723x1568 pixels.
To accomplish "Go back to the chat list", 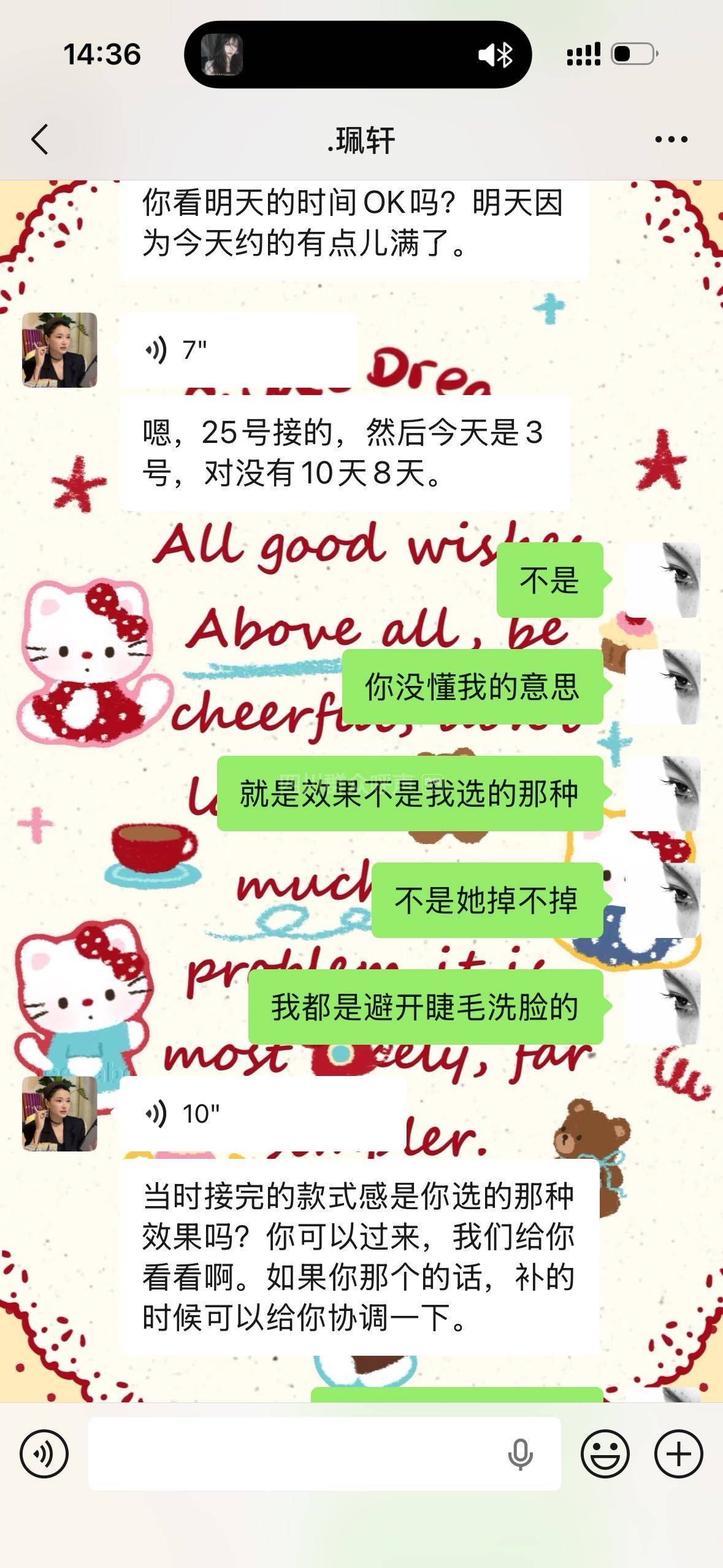I will [x=40, y=139].
